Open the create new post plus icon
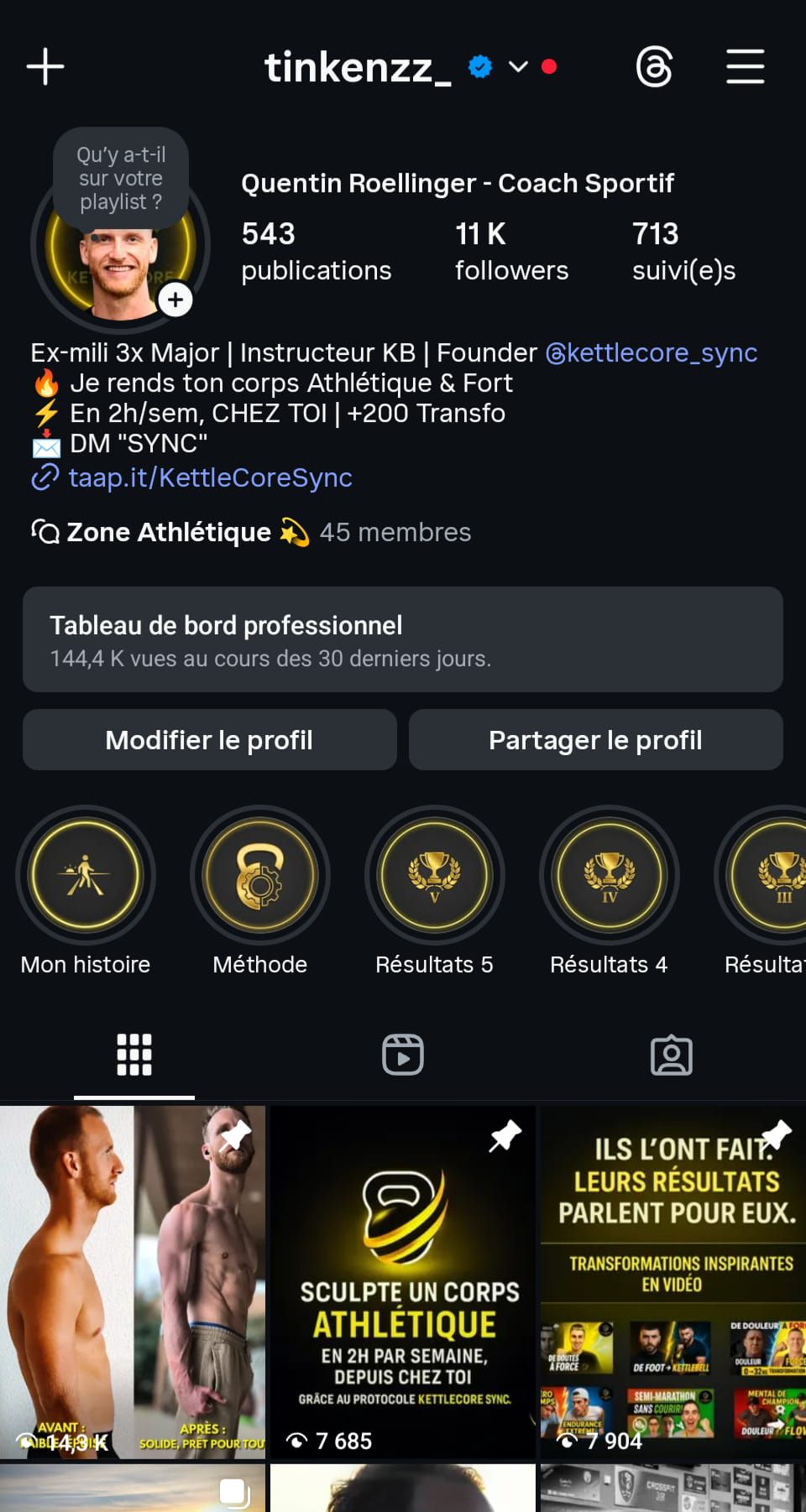Image resolution: width=806 pixels, height=1512 pixels. coord(44,66)
